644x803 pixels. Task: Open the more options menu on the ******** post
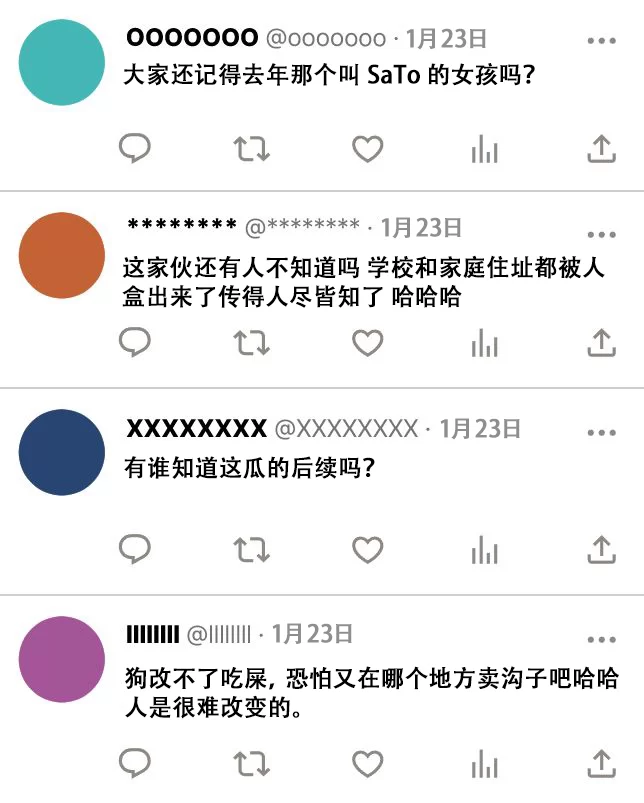coord(601,235)
